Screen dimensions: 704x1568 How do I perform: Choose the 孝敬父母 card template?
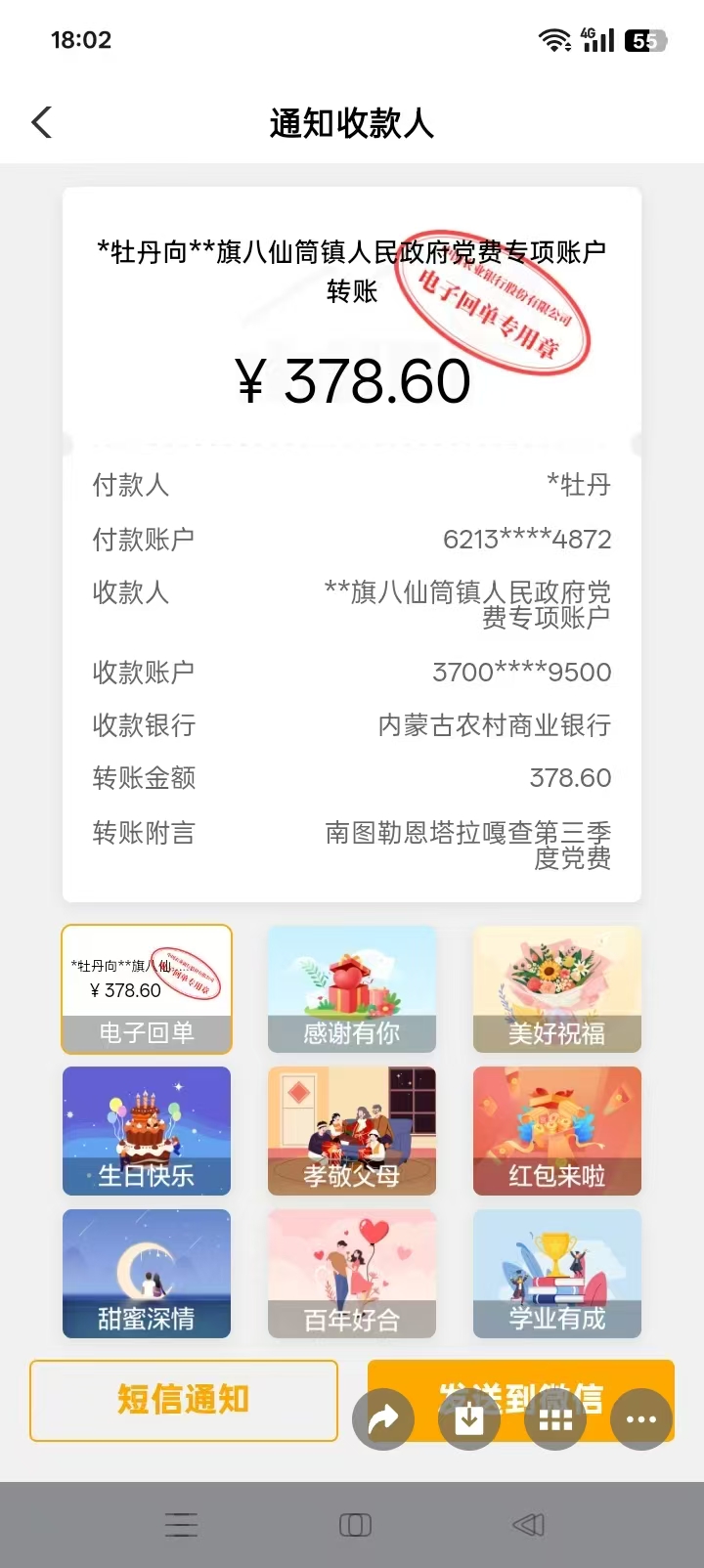point(352,1131)
